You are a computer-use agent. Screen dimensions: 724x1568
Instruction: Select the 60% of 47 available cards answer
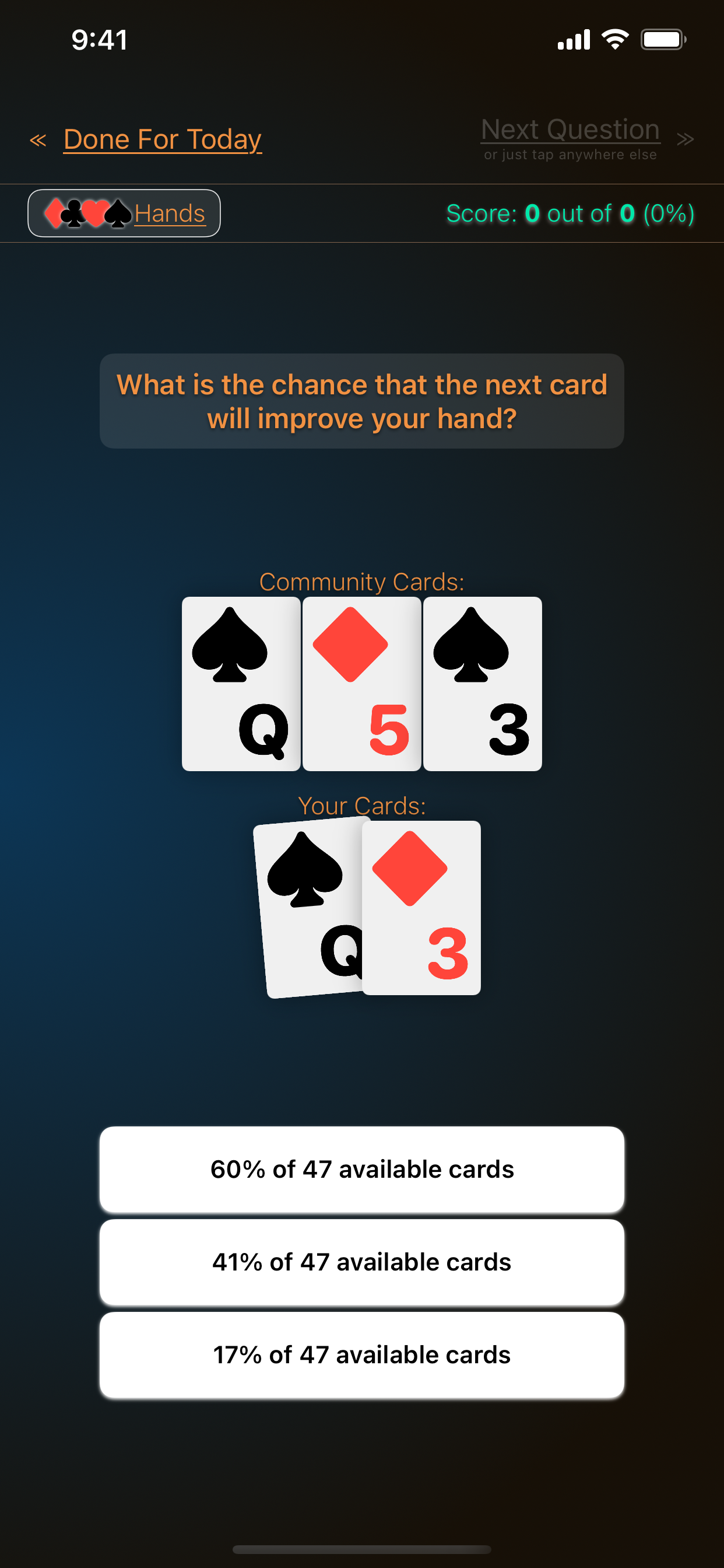point(362,1170)
